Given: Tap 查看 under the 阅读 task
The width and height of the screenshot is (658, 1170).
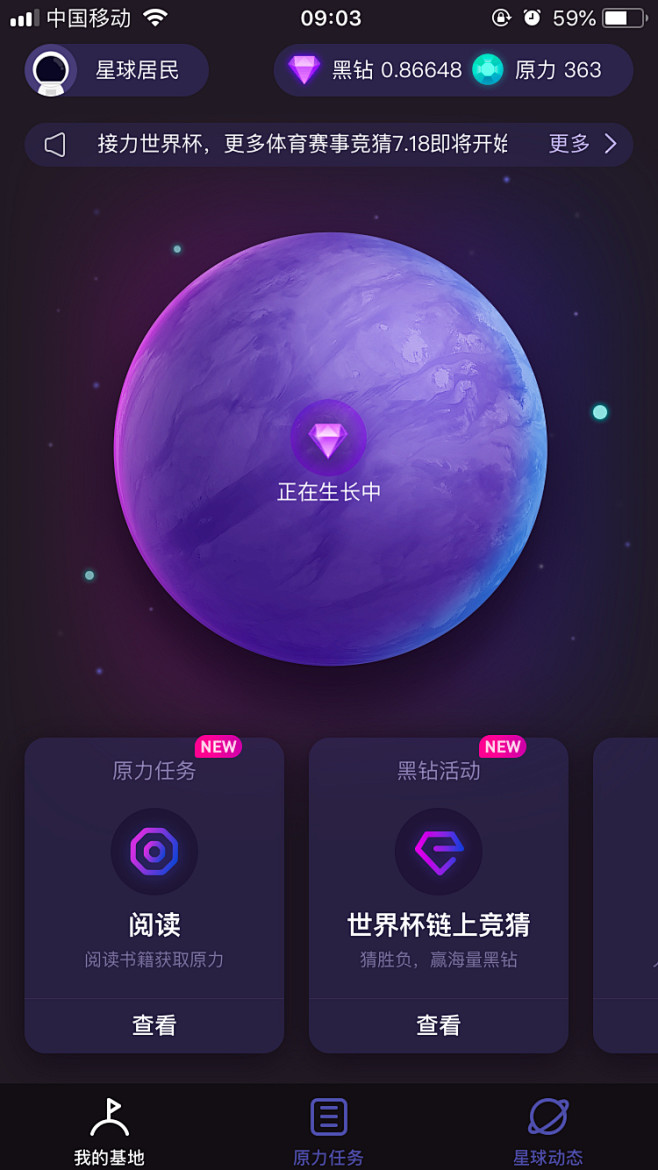Looking at the screenshot, I should [x=154, y=1026].
